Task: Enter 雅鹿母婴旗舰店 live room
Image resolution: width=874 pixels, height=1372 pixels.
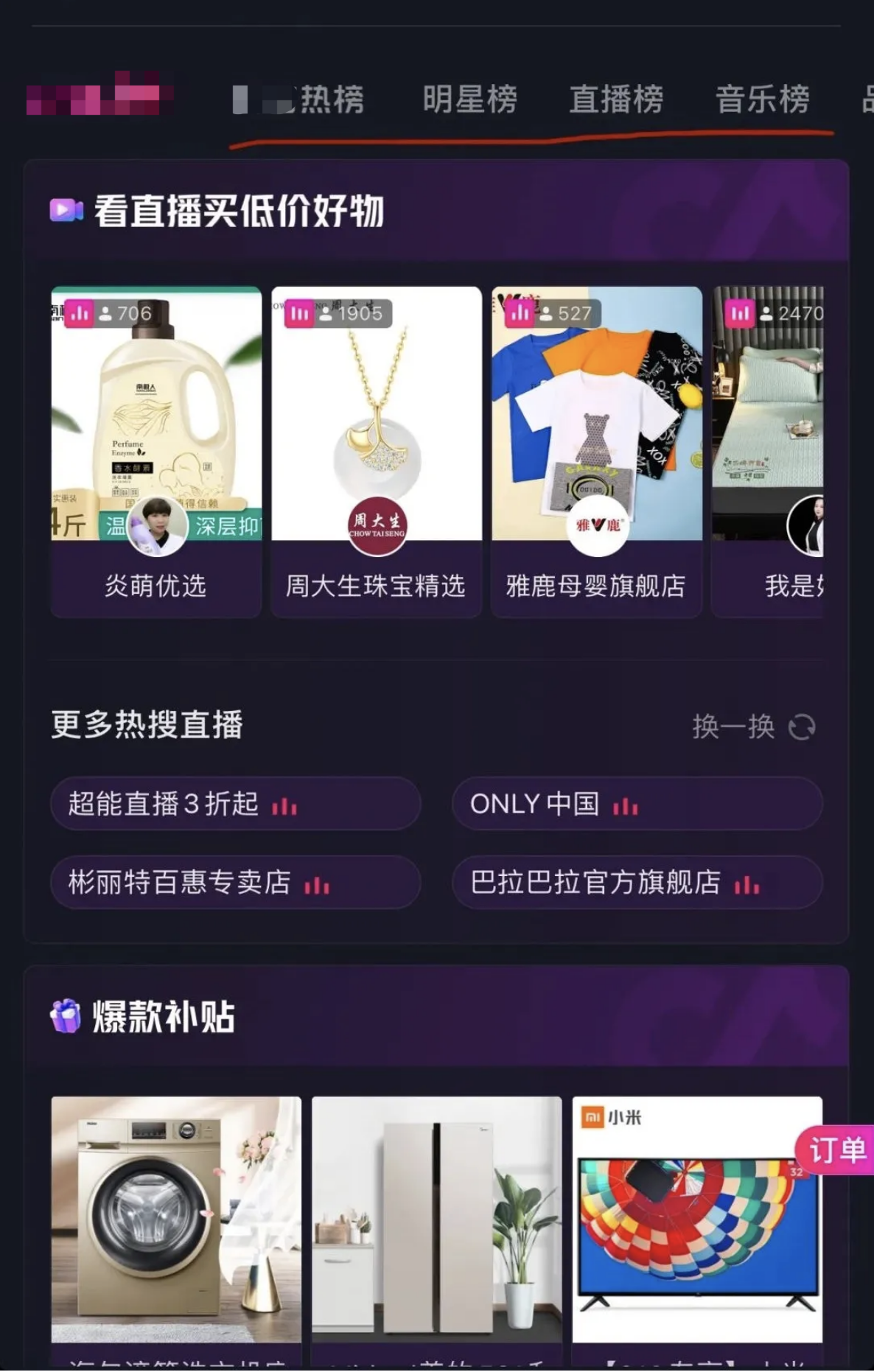Action: 596,449
